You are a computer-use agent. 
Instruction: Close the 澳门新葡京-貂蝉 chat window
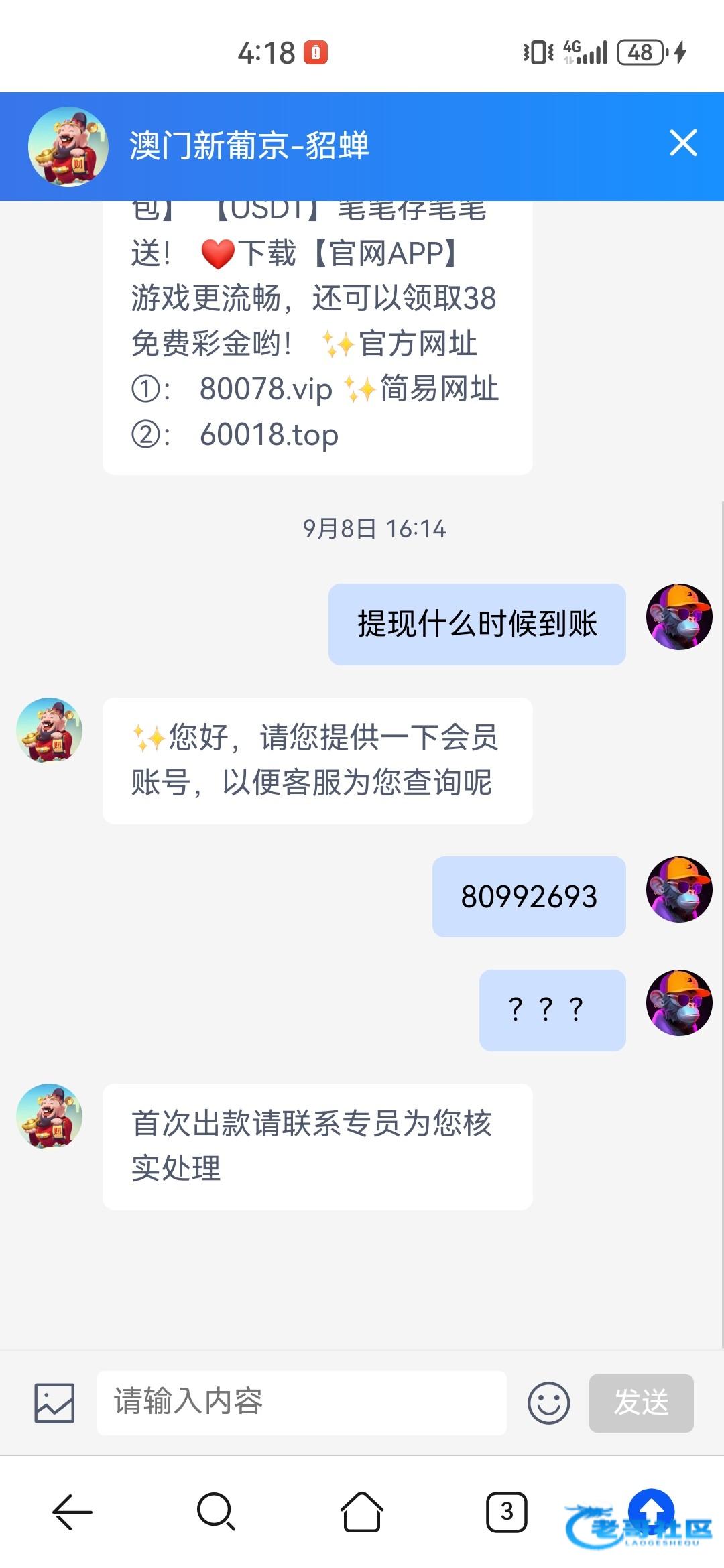pos(683,143)
